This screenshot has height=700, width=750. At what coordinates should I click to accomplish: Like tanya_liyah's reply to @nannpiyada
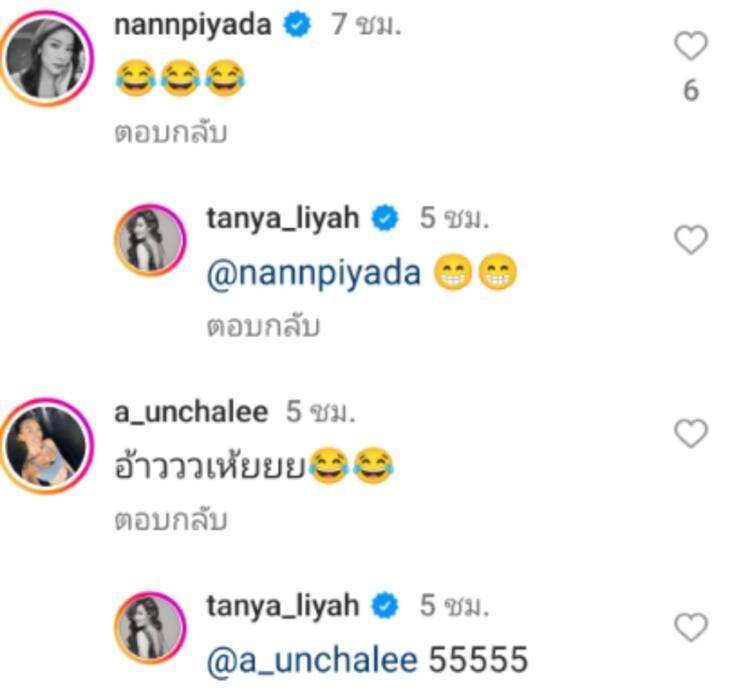coord(691,240)
